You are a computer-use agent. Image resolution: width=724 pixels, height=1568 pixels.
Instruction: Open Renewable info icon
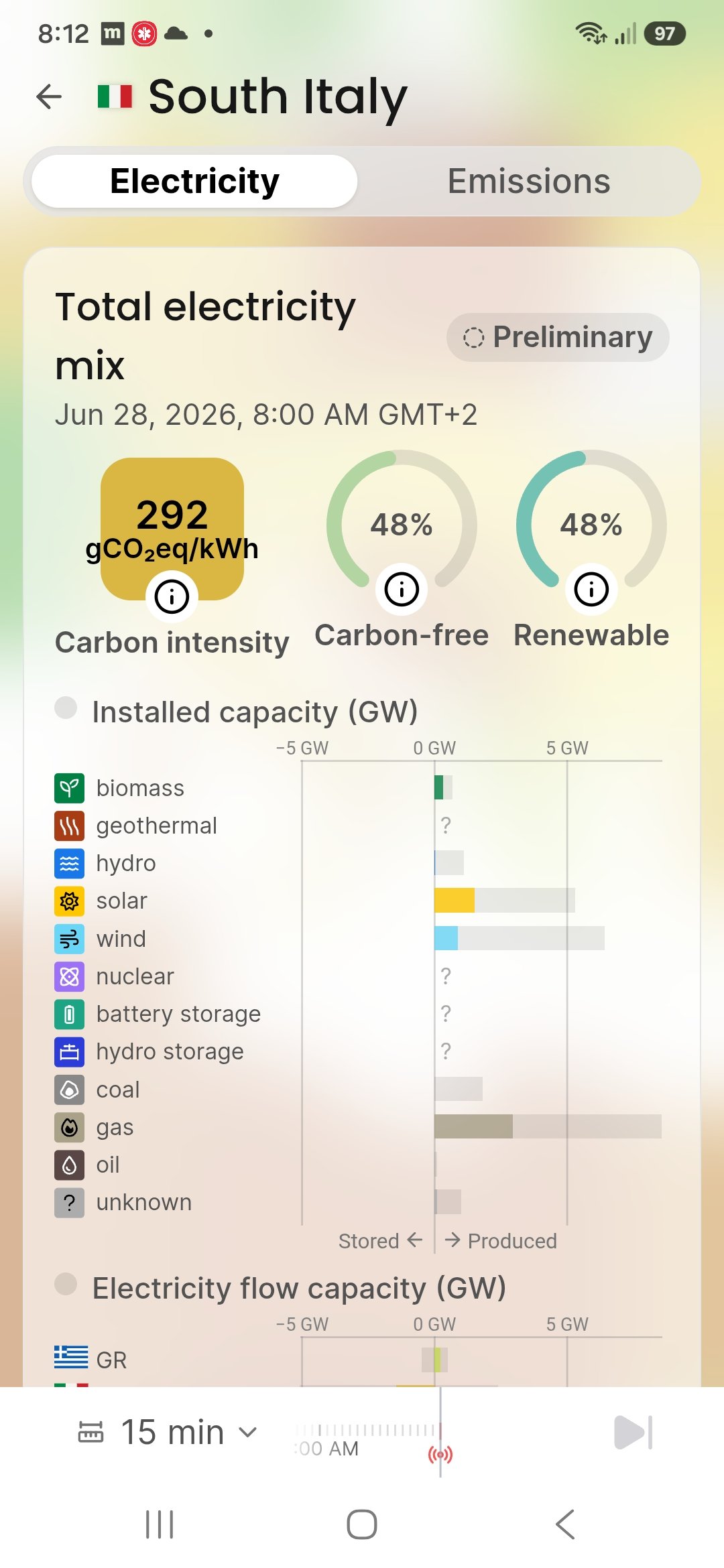coord(591,590)
